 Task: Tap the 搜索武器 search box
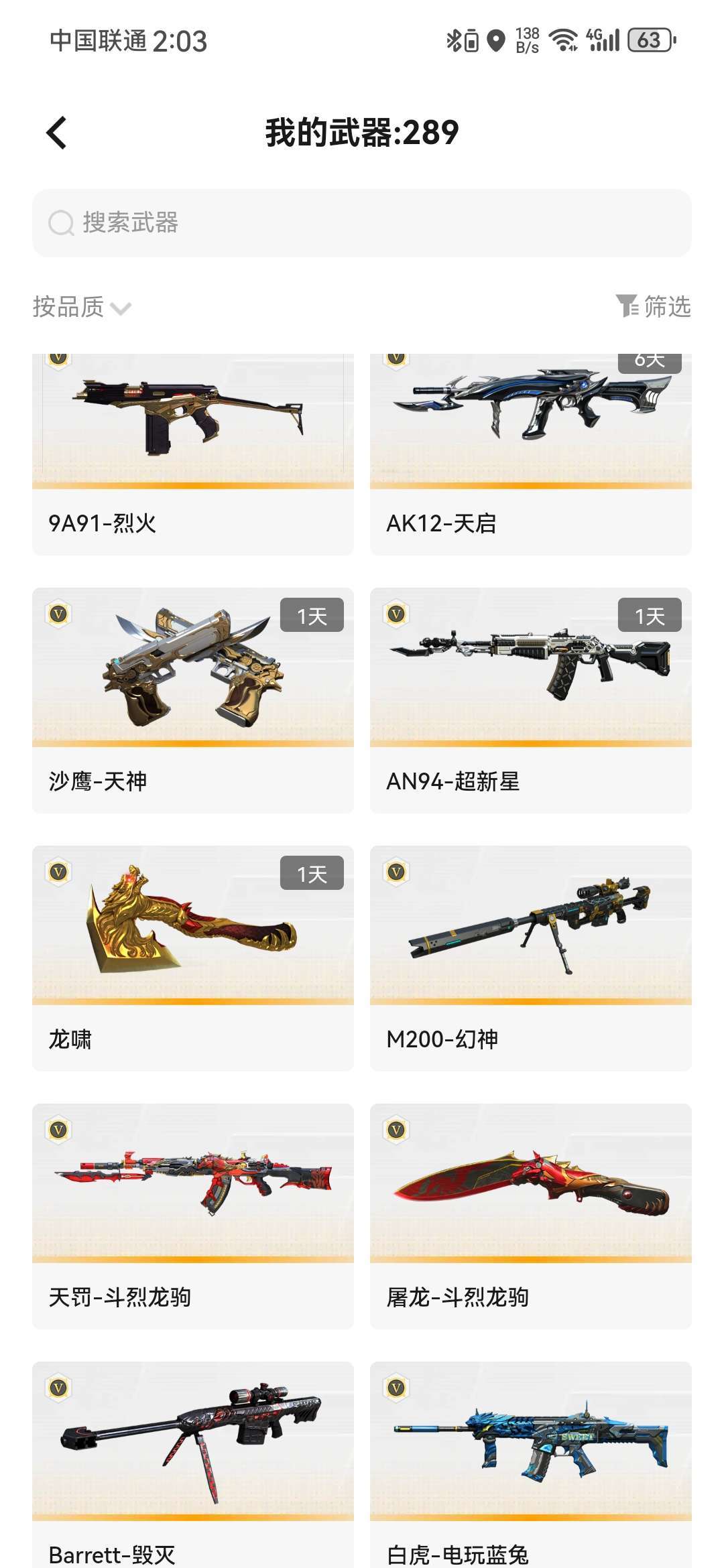pos(362,223)
